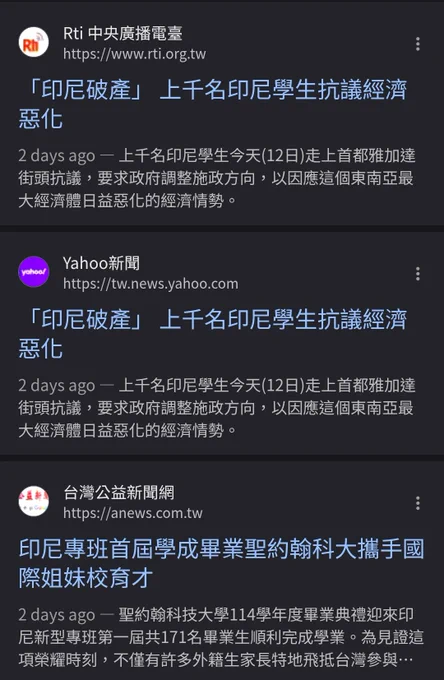Open the Yahoo新聞 「印尼破產」 headline link
The width and height of the screenshot is (444, 680).
click(x=212, y=334)
